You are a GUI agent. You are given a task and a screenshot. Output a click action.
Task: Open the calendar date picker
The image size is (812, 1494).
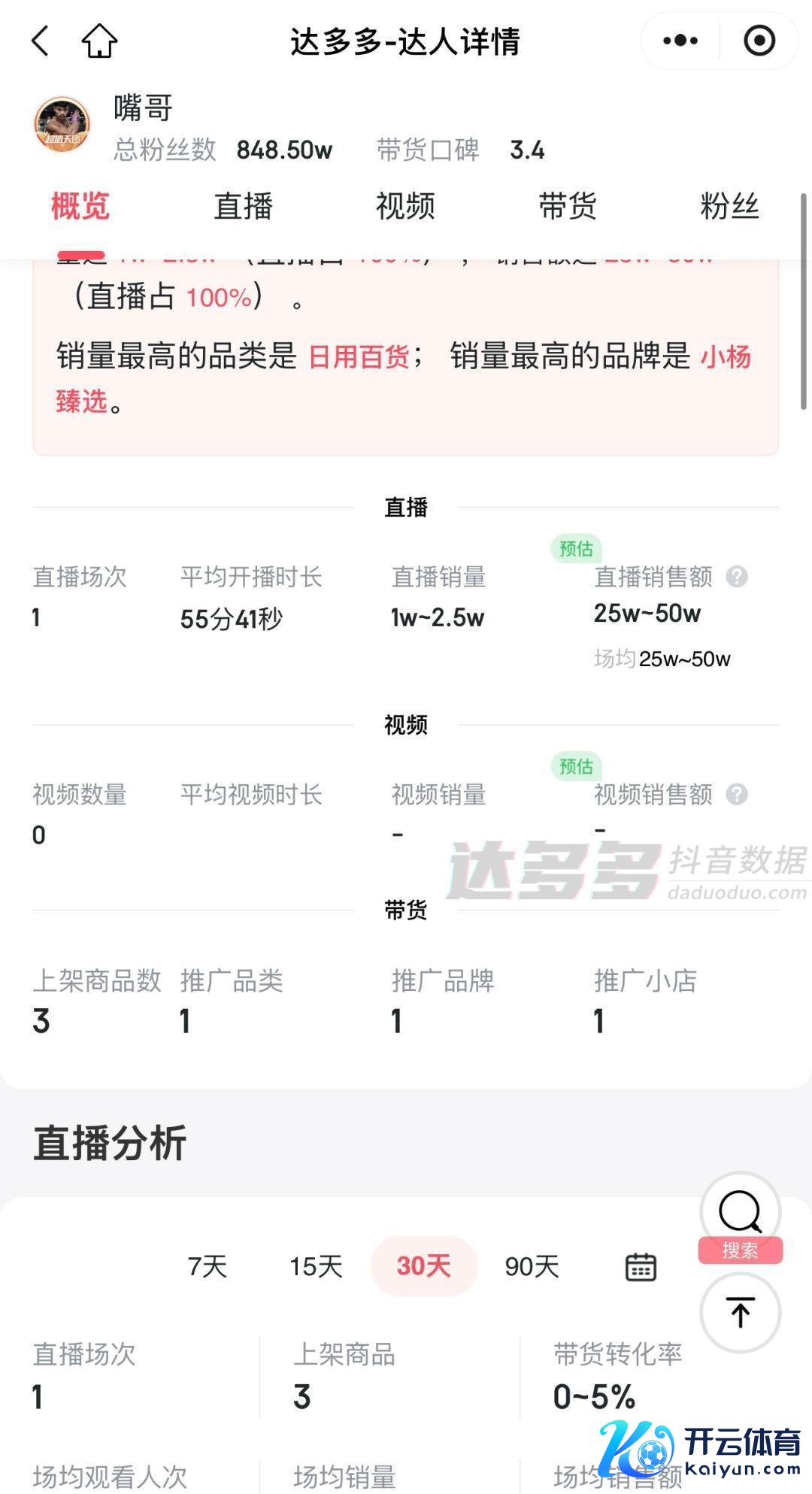(641, 1267)
